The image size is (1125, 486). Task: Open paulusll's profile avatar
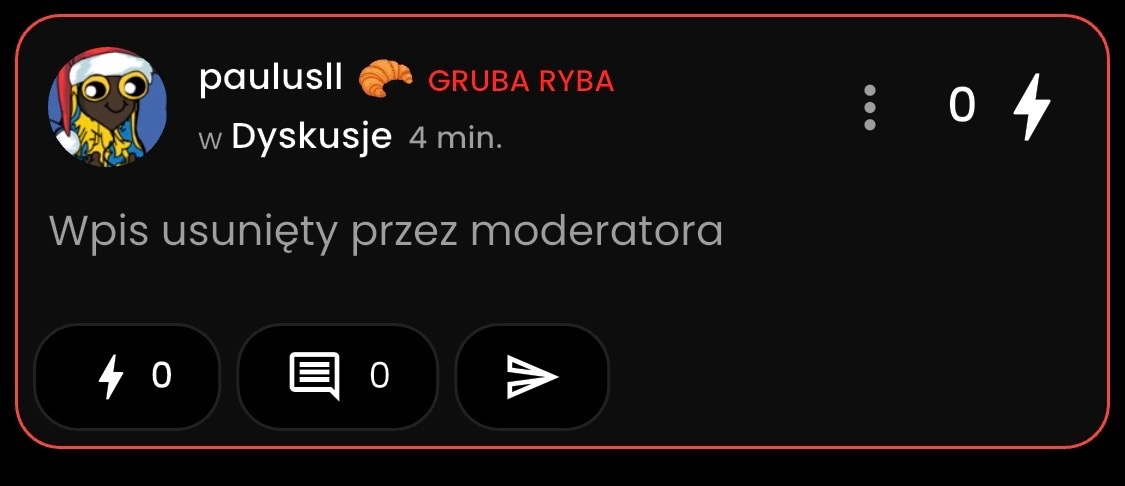pos(108,106)
